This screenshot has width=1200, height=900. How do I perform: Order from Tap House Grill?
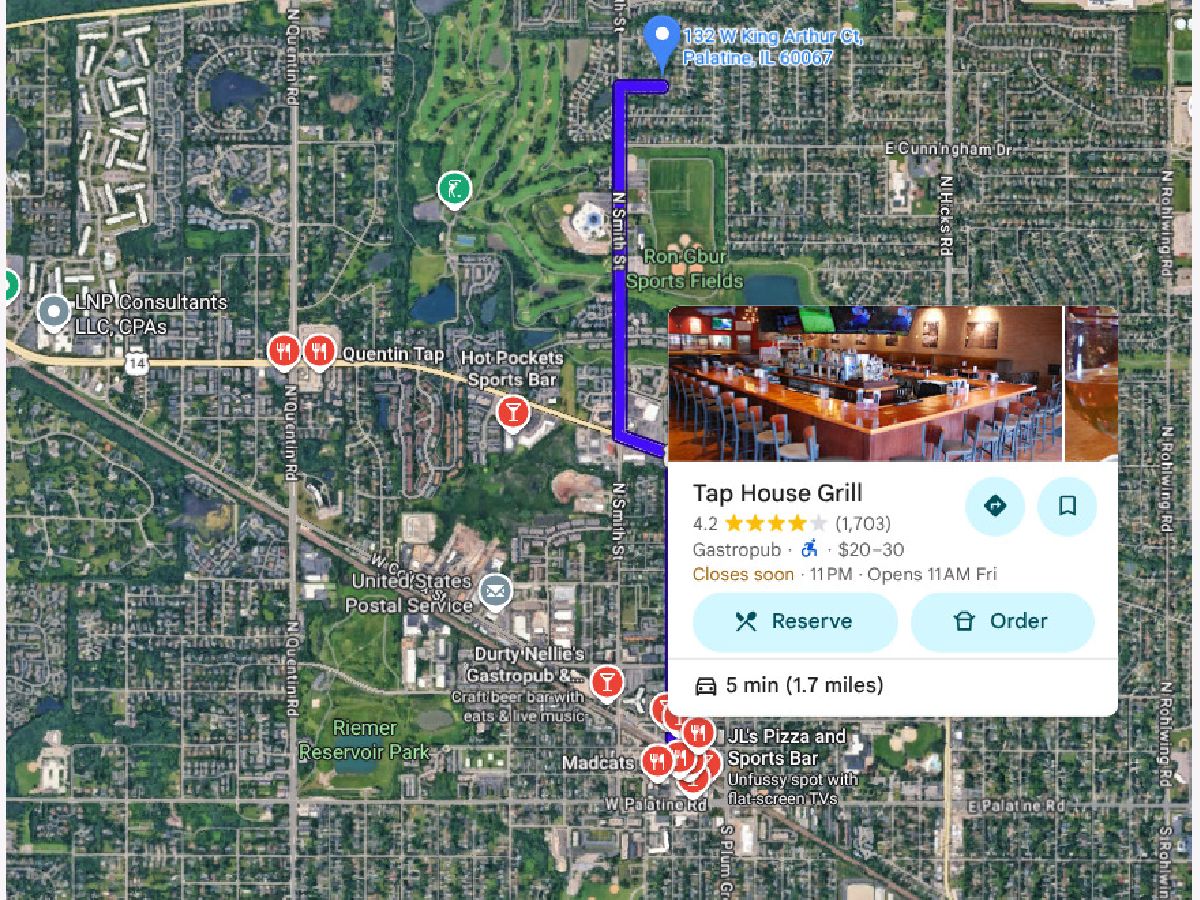(1002, 621)
